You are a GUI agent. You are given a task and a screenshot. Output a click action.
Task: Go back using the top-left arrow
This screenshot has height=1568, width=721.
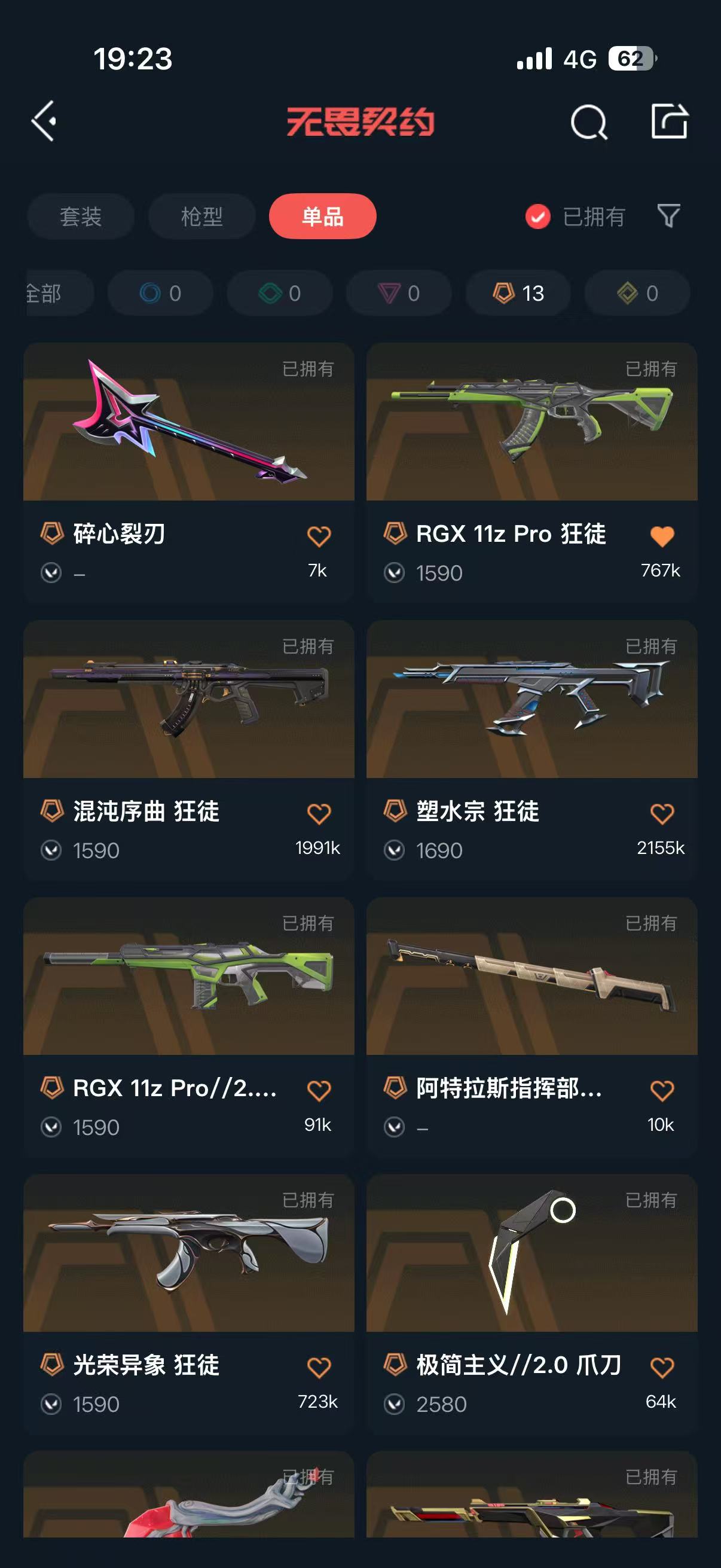44,121
